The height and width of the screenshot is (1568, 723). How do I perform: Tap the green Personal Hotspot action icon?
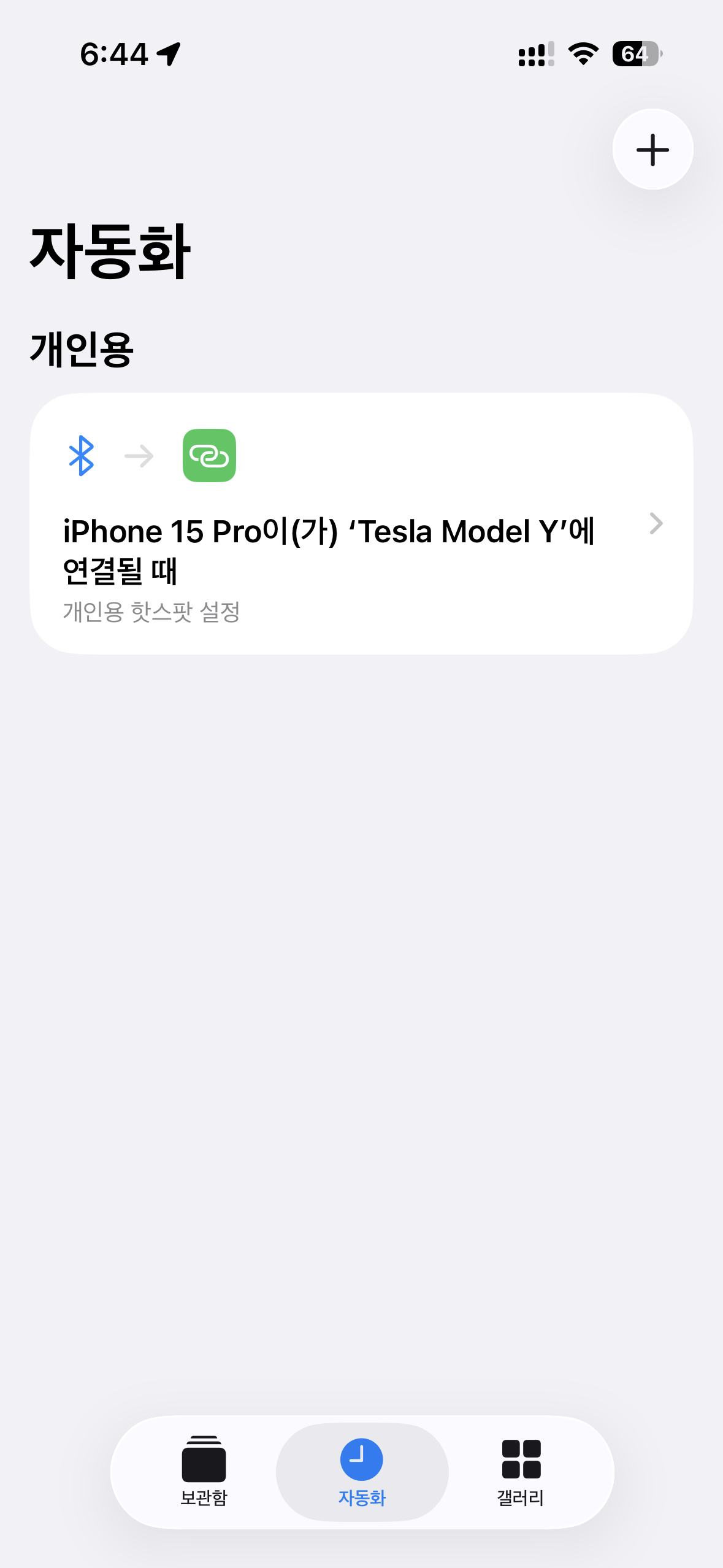(x=209, y=456)
